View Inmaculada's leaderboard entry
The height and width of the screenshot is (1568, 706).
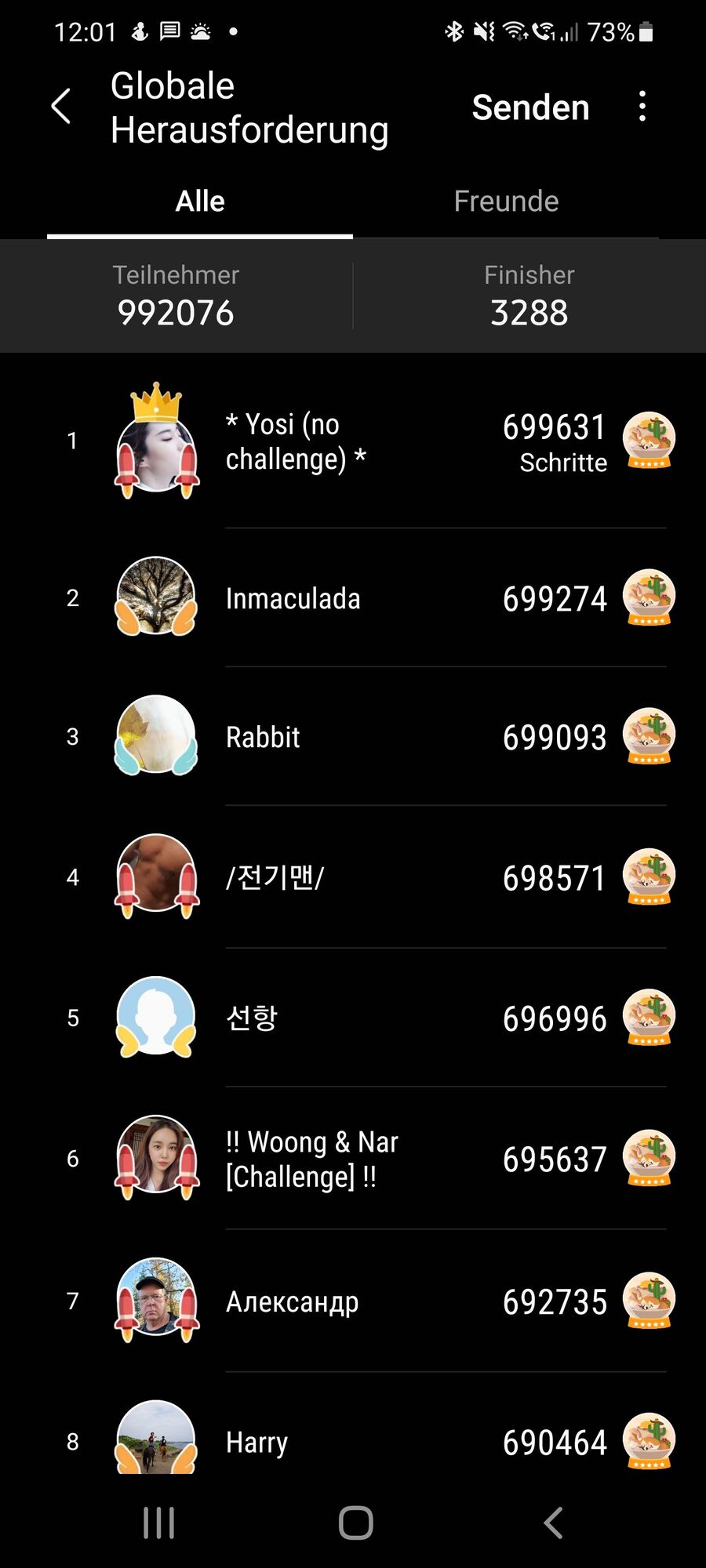pyautogui.click(x=353, y=599)
